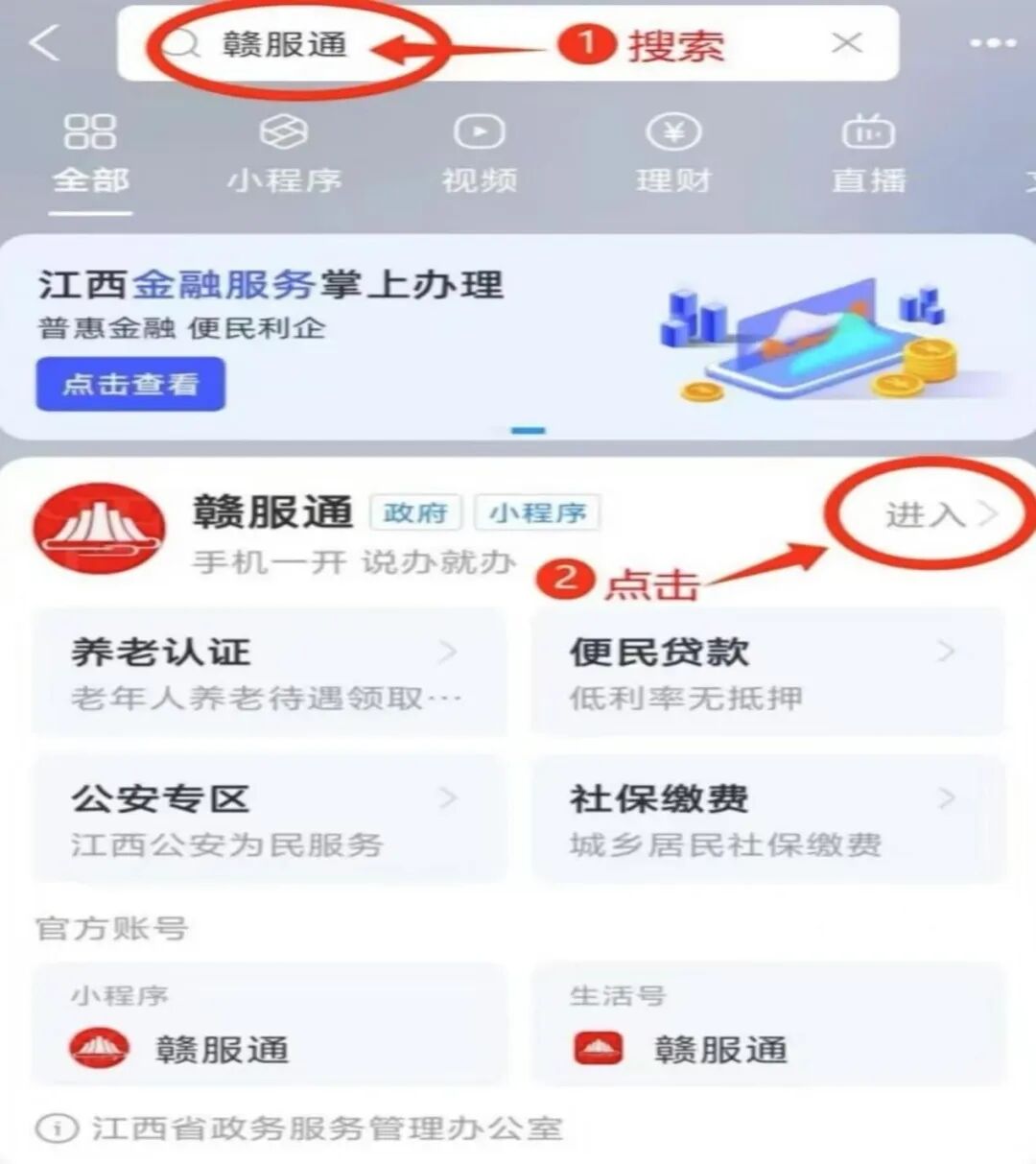Open the 便民贷款 service

pyautogui.click(x=767, y=673)
